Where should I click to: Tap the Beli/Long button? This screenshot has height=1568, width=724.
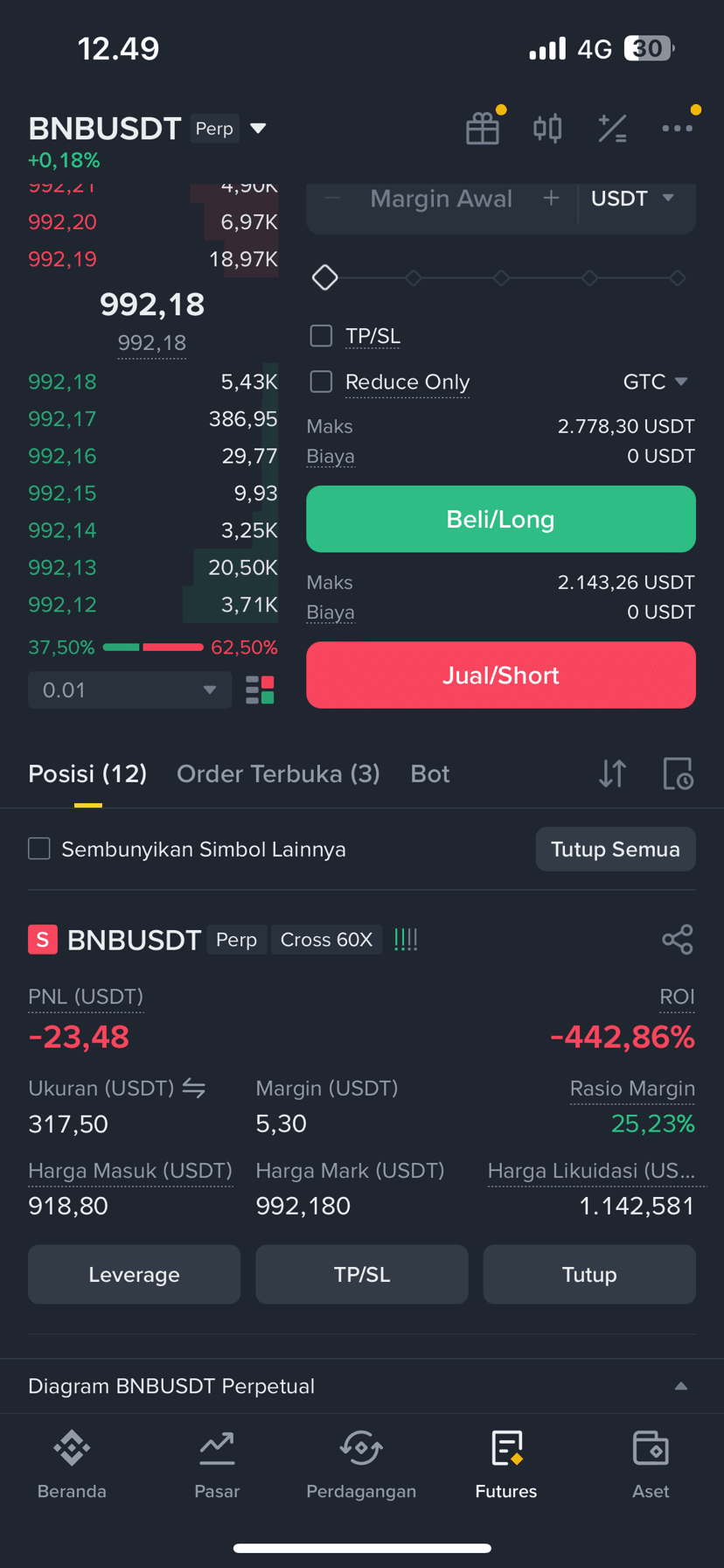click(501, 519)
